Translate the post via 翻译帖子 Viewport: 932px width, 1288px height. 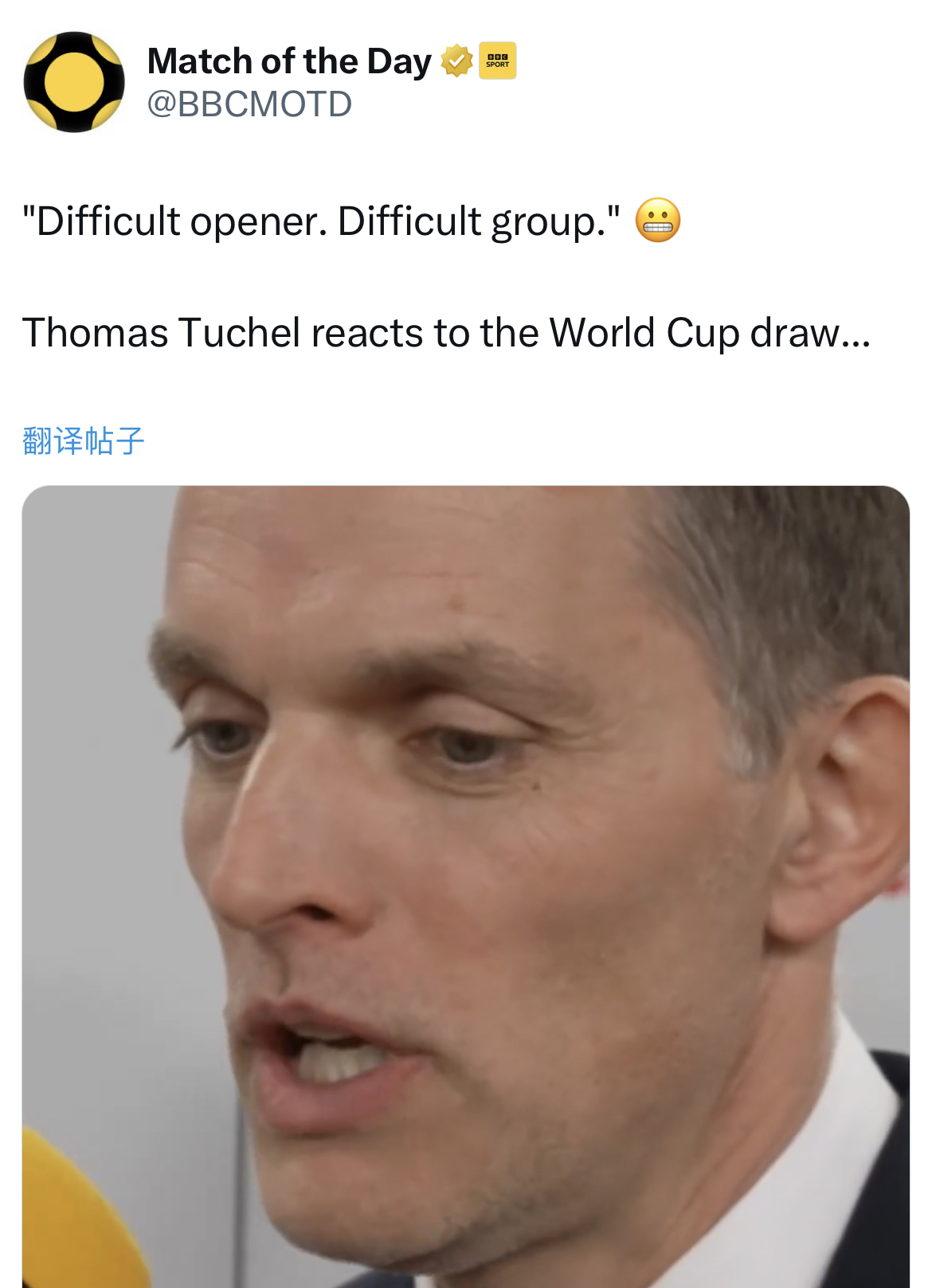pyautogui.click(x=84, y=440)
